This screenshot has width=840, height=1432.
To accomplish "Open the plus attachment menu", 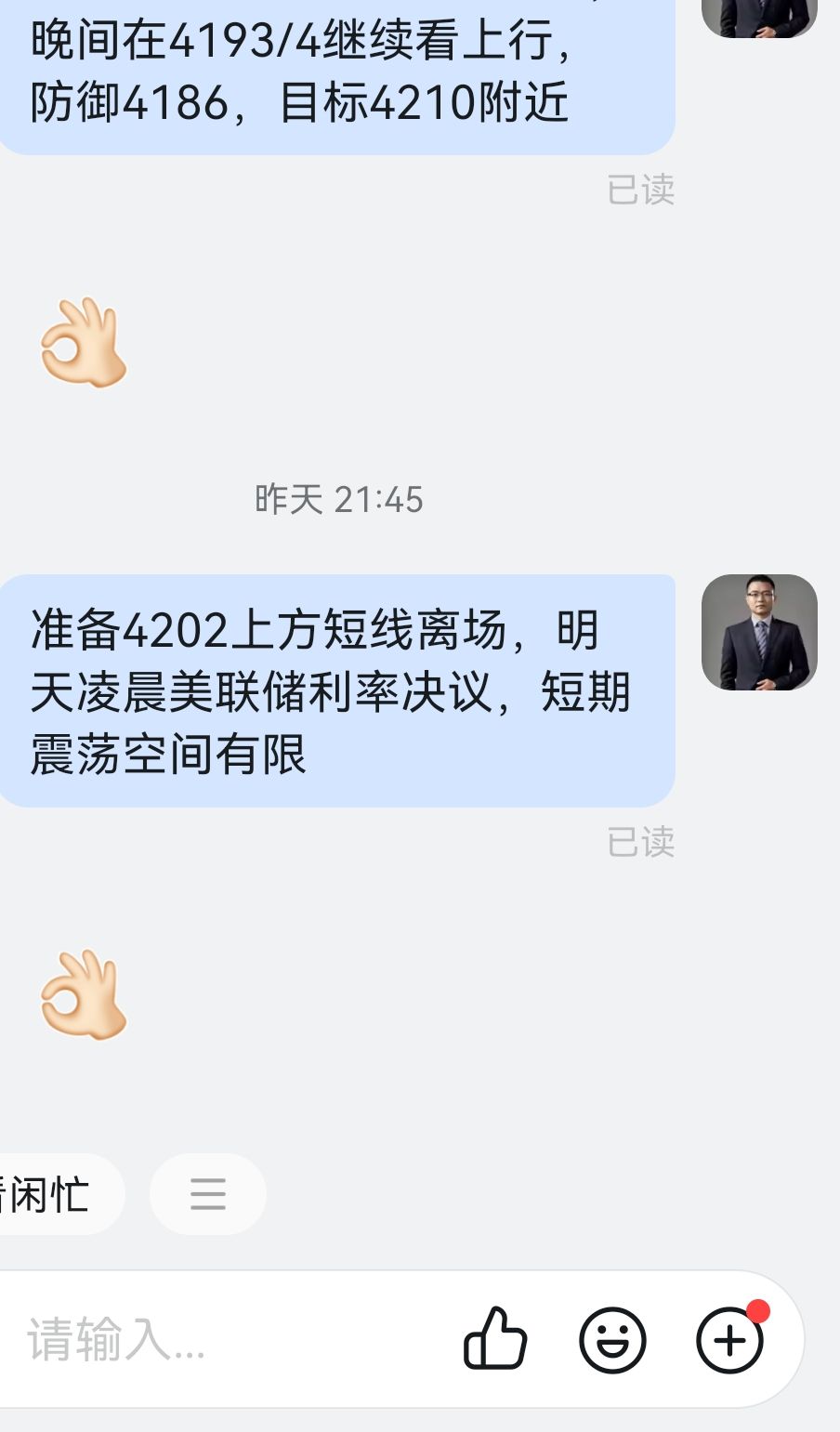I will [729, 1341].
